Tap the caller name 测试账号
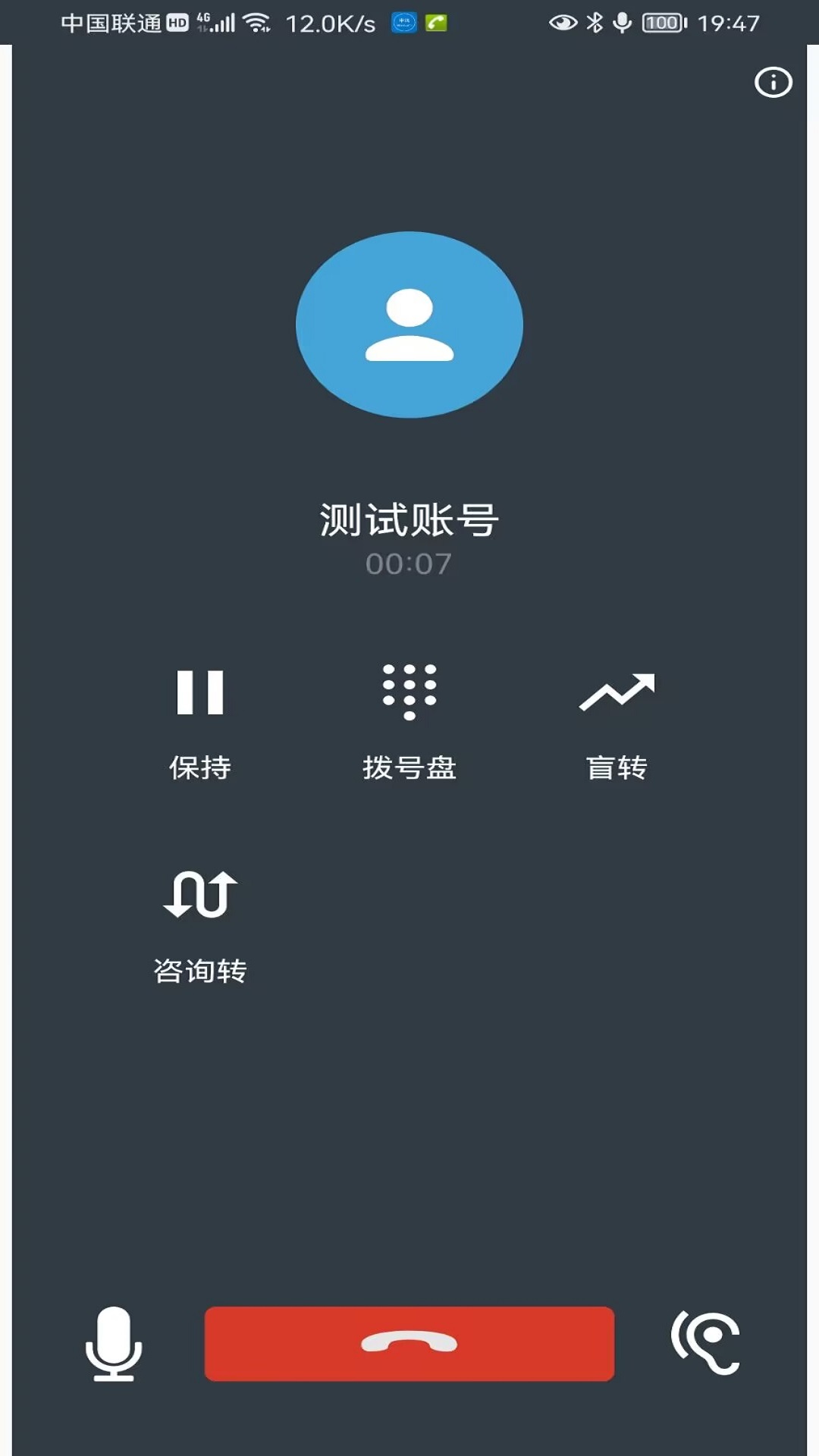Image resolution: width=819 pixels, height=1456 pixels. point(409,520)
